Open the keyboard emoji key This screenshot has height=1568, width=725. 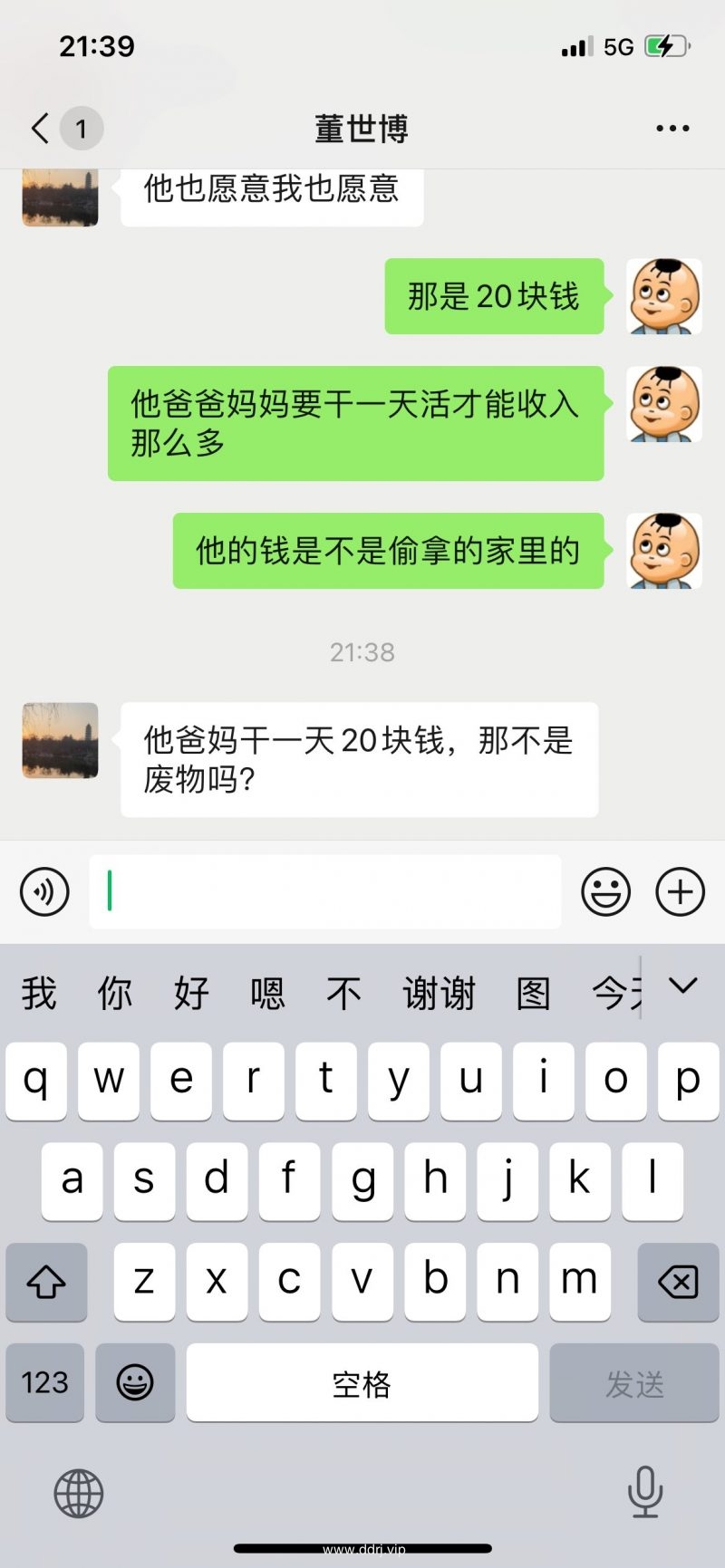coord(135,1383)
